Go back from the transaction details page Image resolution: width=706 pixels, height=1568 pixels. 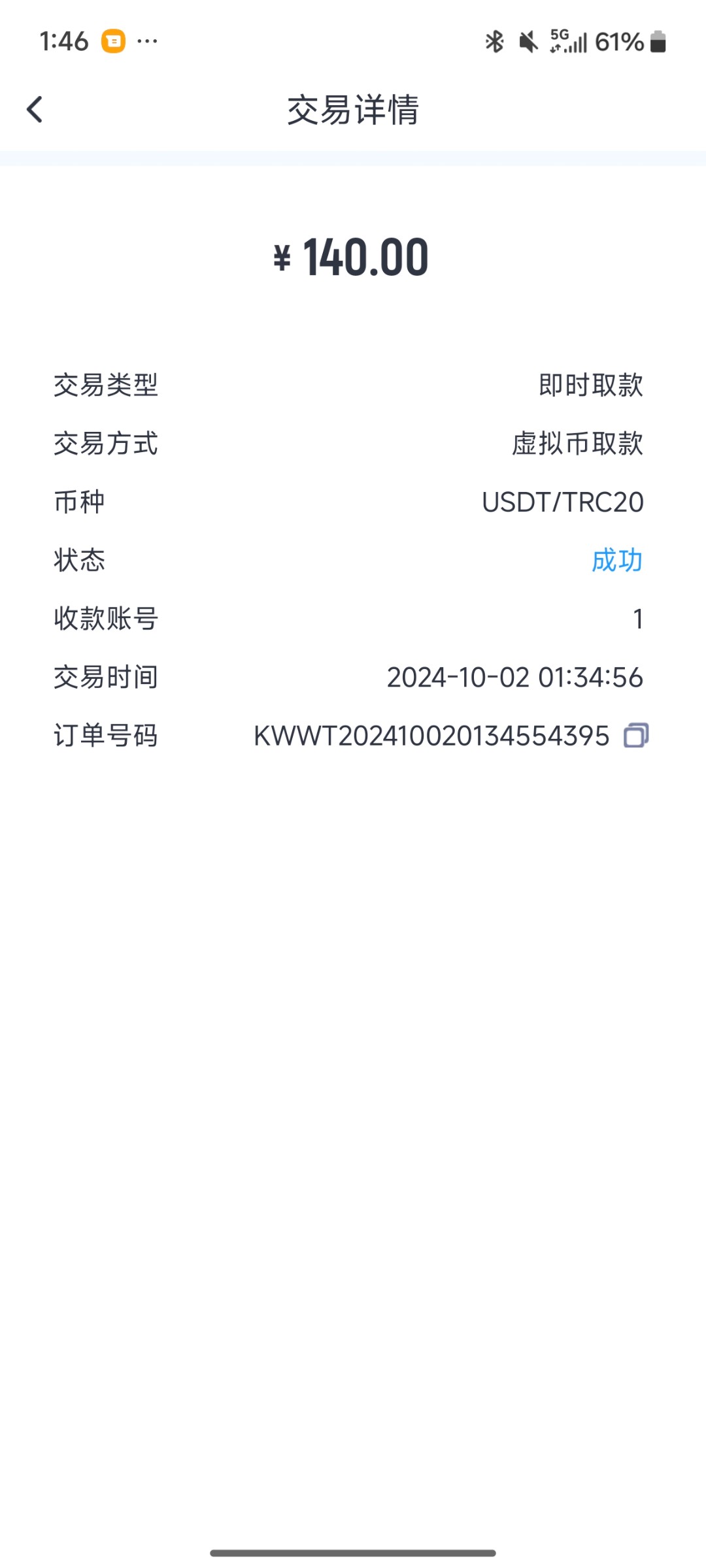(x=35, y=109)
